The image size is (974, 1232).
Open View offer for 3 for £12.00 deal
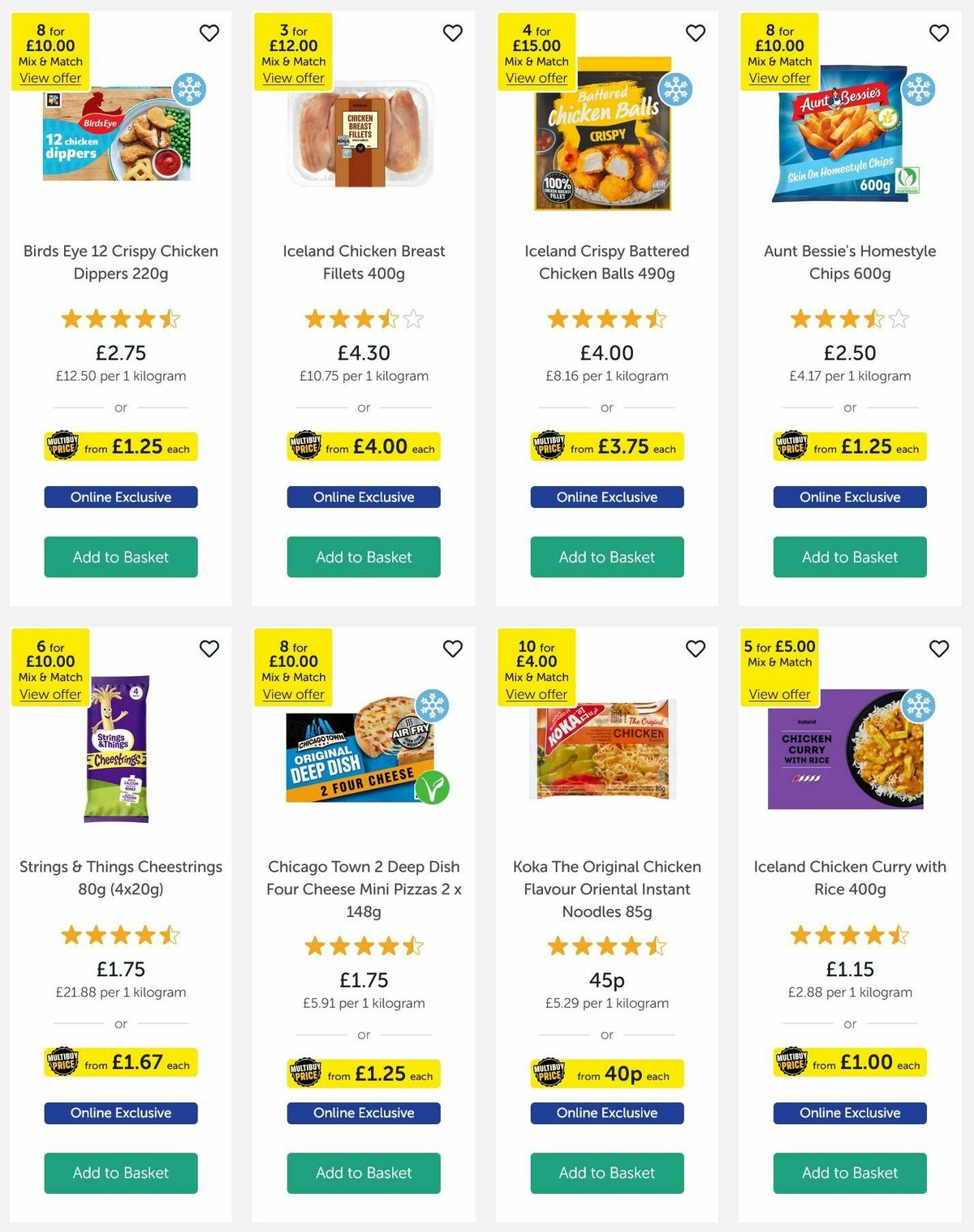pos(293,78)
